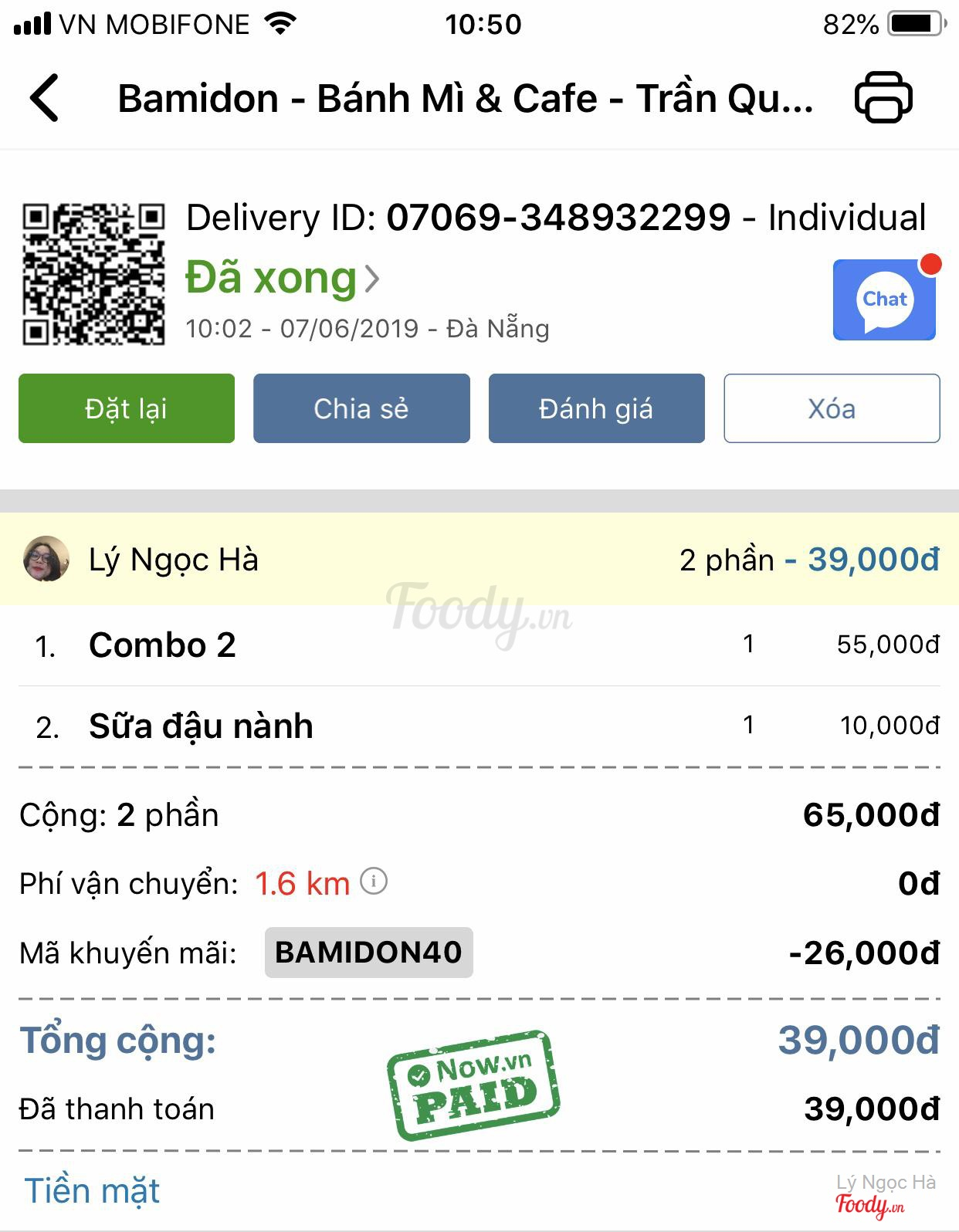Go back using the back arrow
Viewport: 959px width, 1232px height.
click(45, 98)
